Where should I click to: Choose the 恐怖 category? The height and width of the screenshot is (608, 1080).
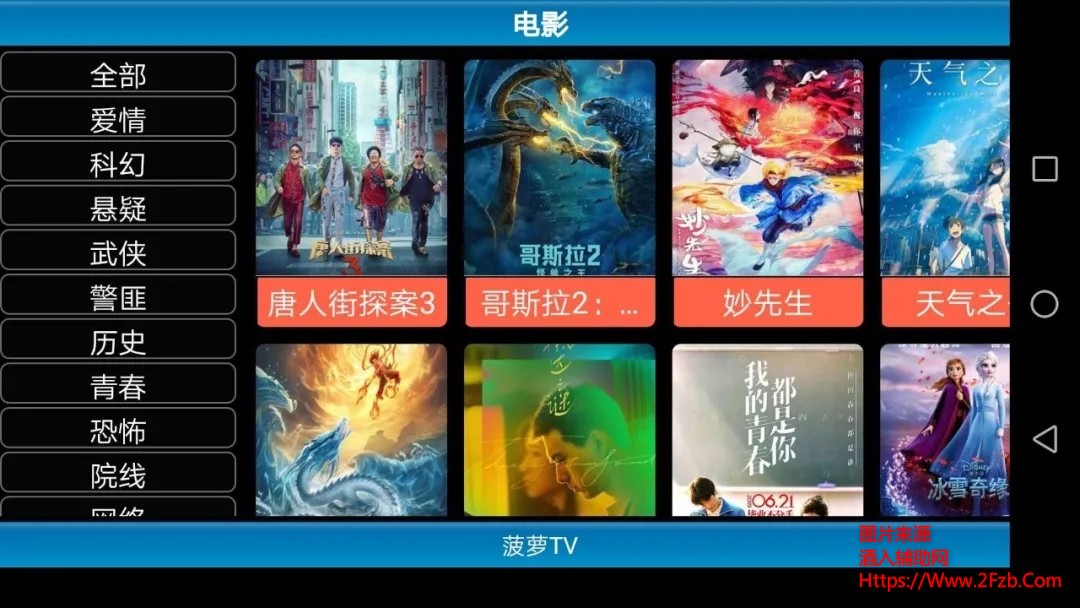coord(118,430)
